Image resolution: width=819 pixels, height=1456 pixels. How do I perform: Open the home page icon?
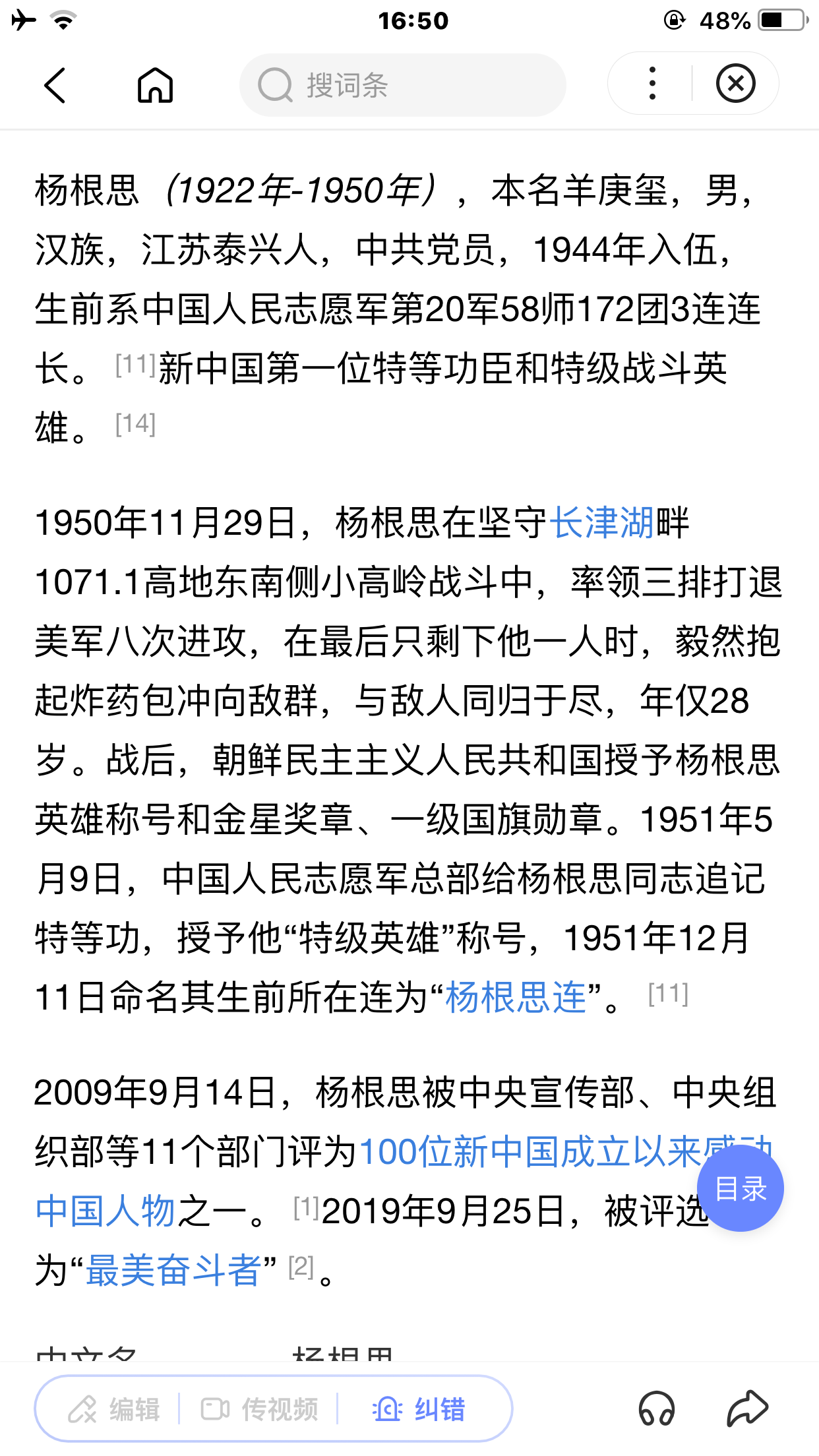155,86
